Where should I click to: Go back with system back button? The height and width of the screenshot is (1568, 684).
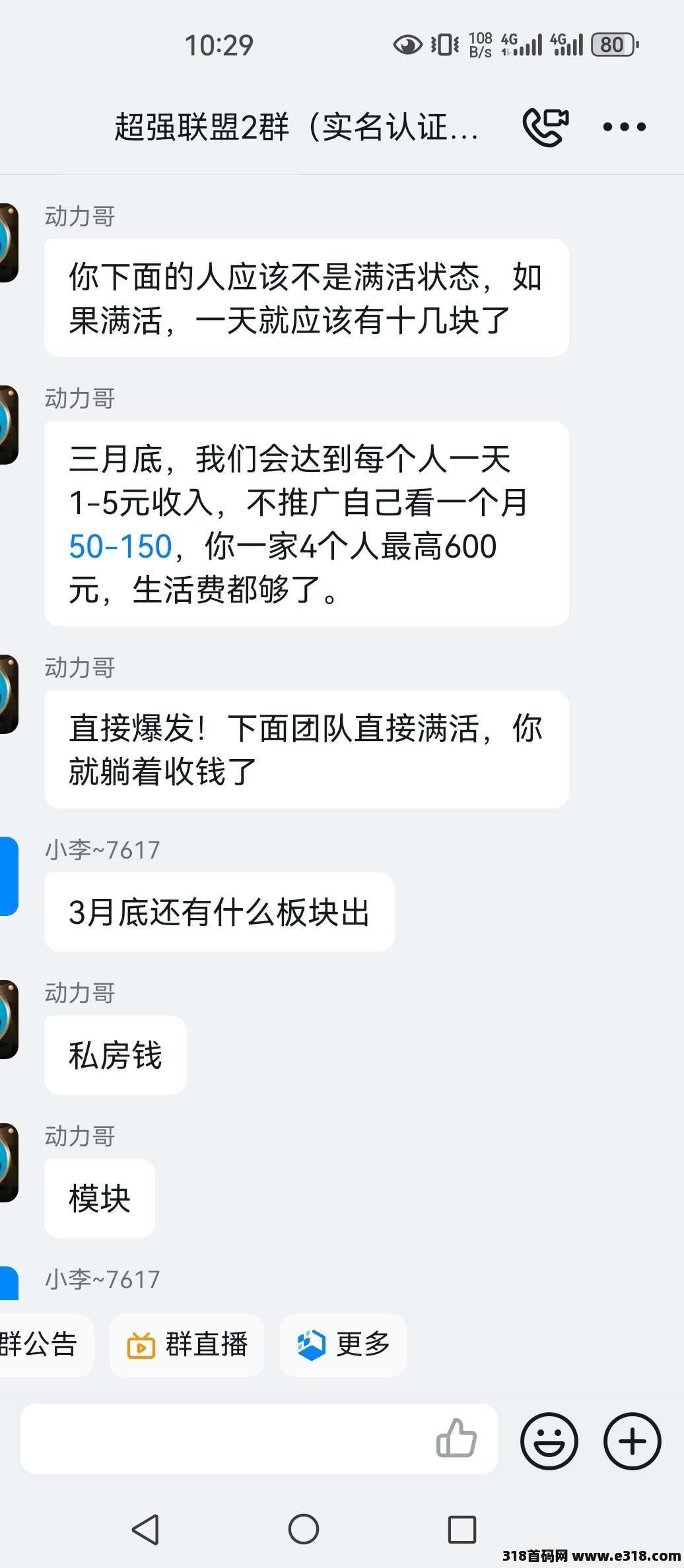click(x=145, y=1530)
